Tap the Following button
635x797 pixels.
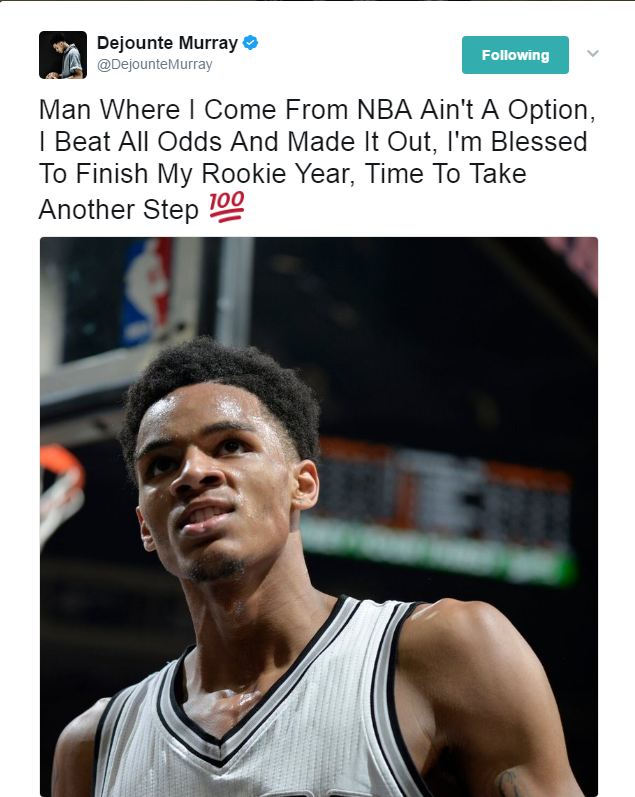tap(515, 55)
